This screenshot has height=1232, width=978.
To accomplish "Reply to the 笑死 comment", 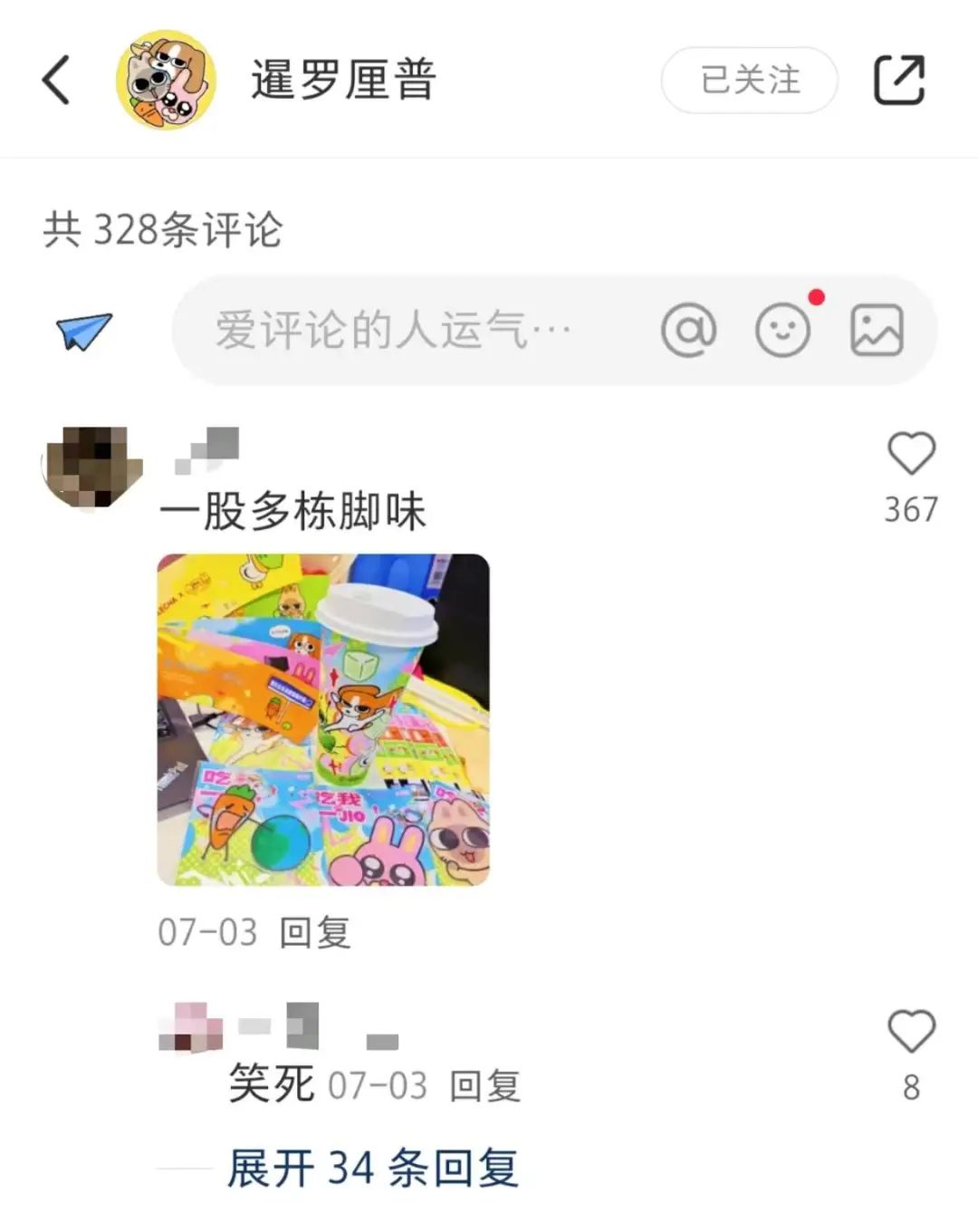I will (485, 1085).
